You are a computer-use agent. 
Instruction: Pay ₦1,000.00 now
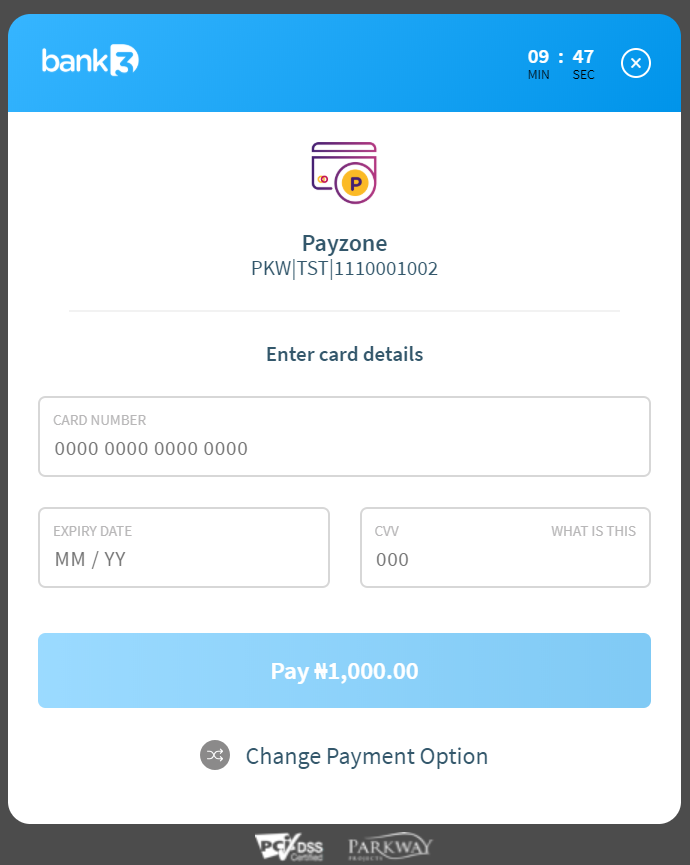pos(344,670)
